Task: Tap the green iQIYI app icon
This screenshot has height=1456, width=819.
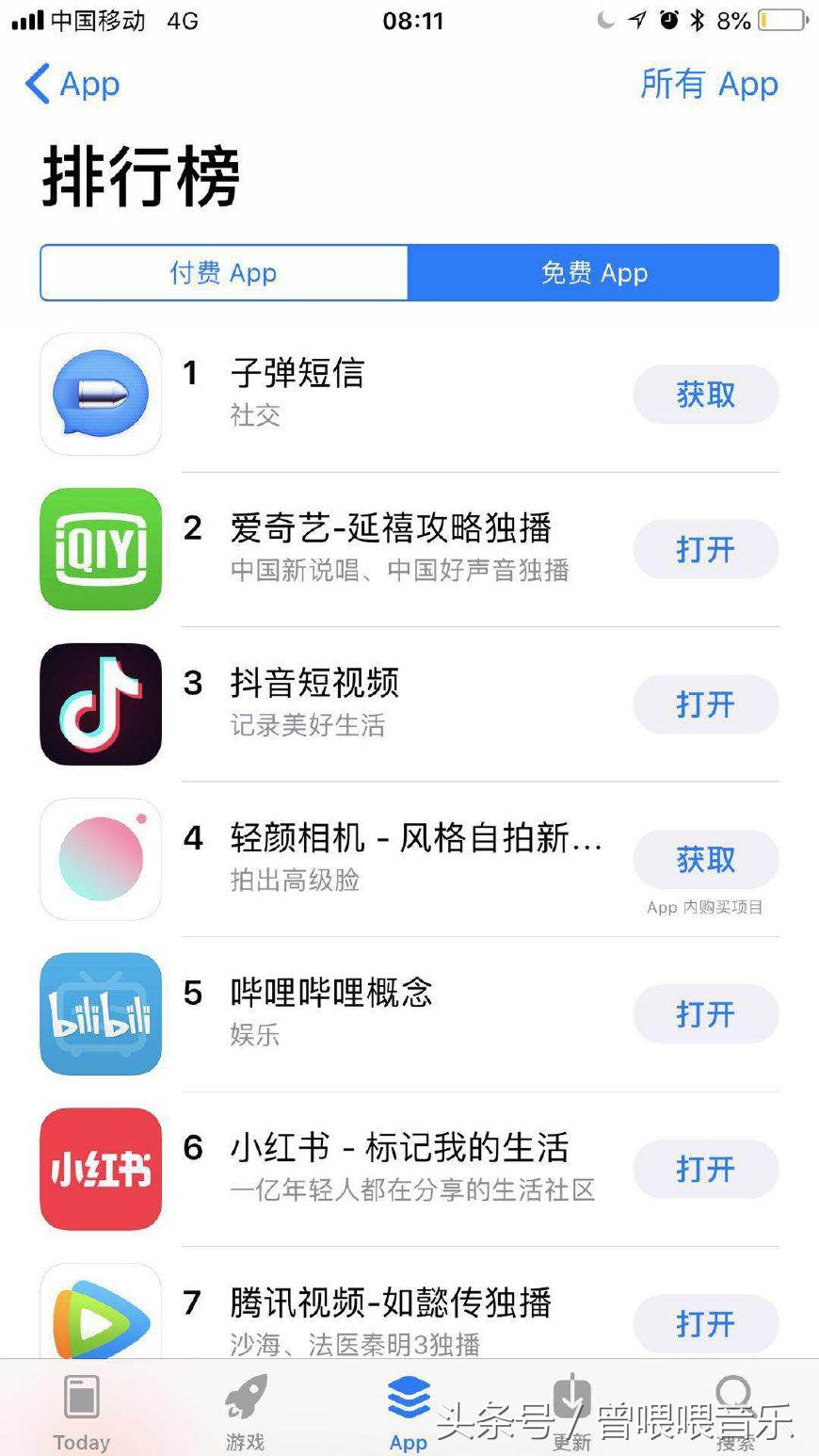Action: click(100, 549)
